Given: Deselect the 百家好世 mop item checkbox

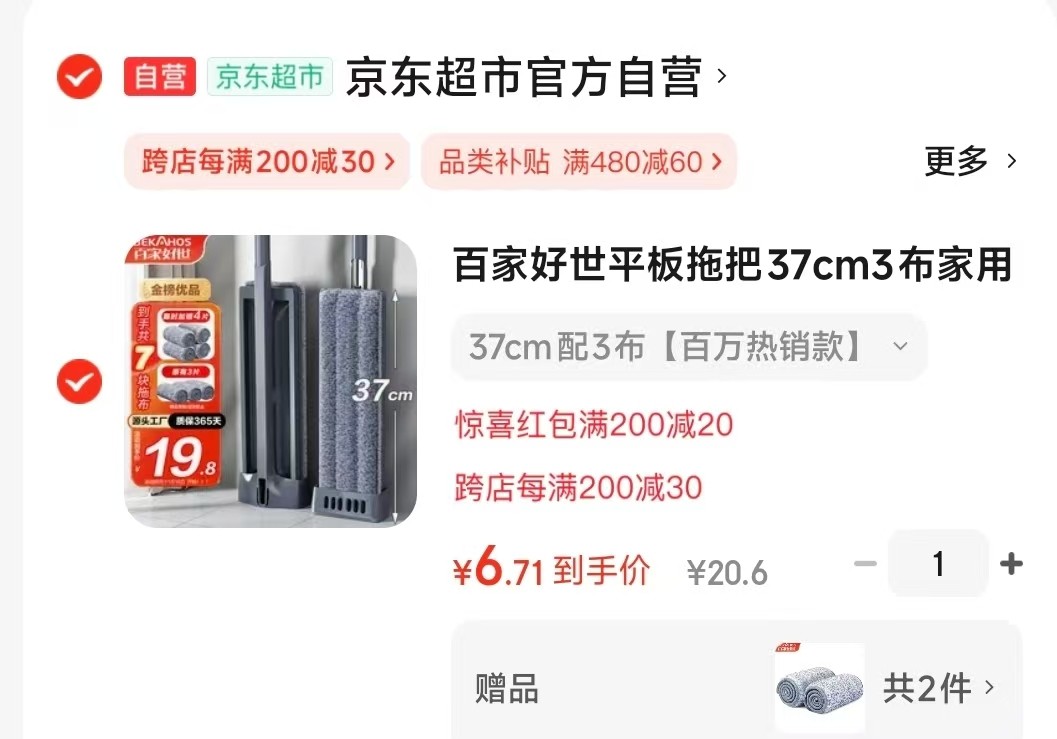Looking at the screenshot, I should coord(79,381).
